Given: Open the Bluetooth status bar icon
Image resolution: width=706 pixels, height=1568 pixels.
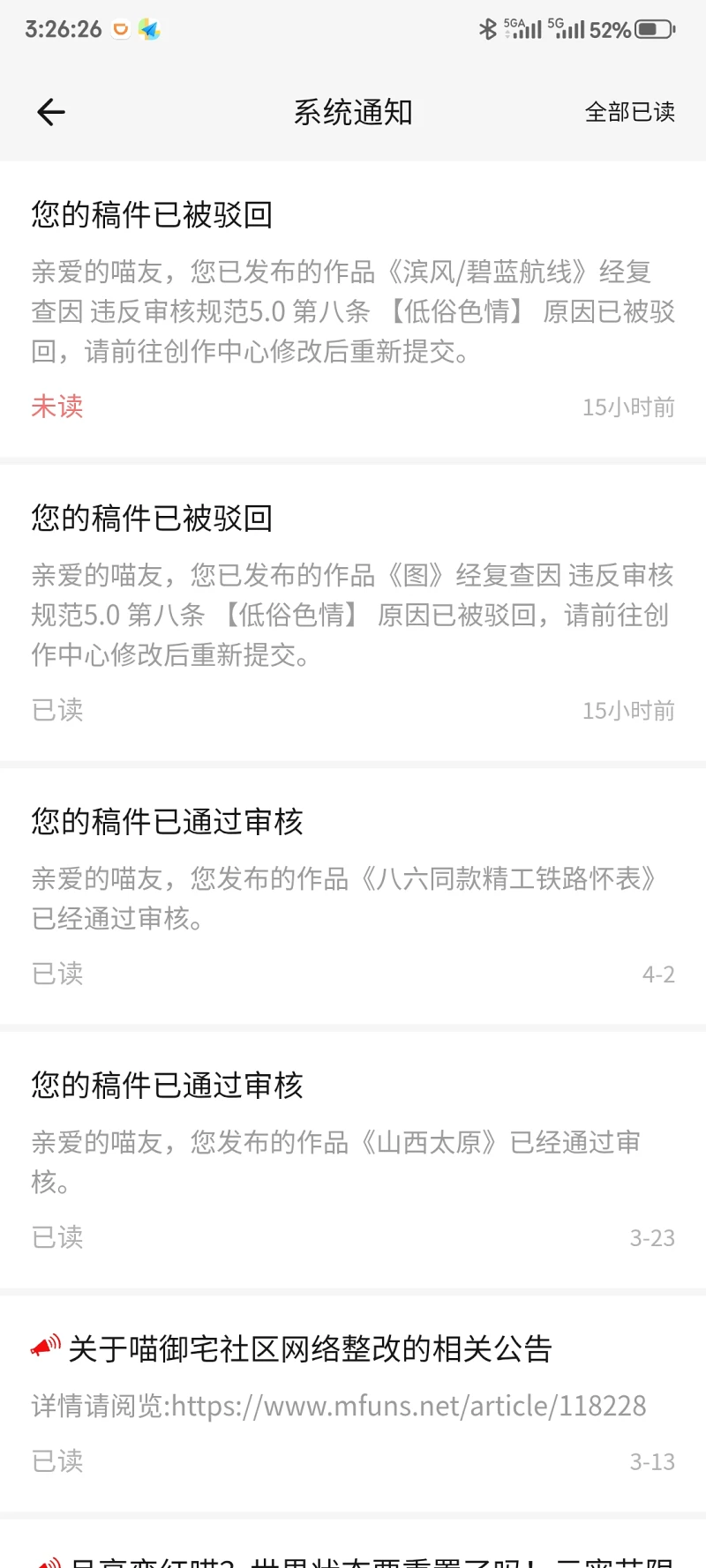Looking at the screenshot, I should click(488, 29).
